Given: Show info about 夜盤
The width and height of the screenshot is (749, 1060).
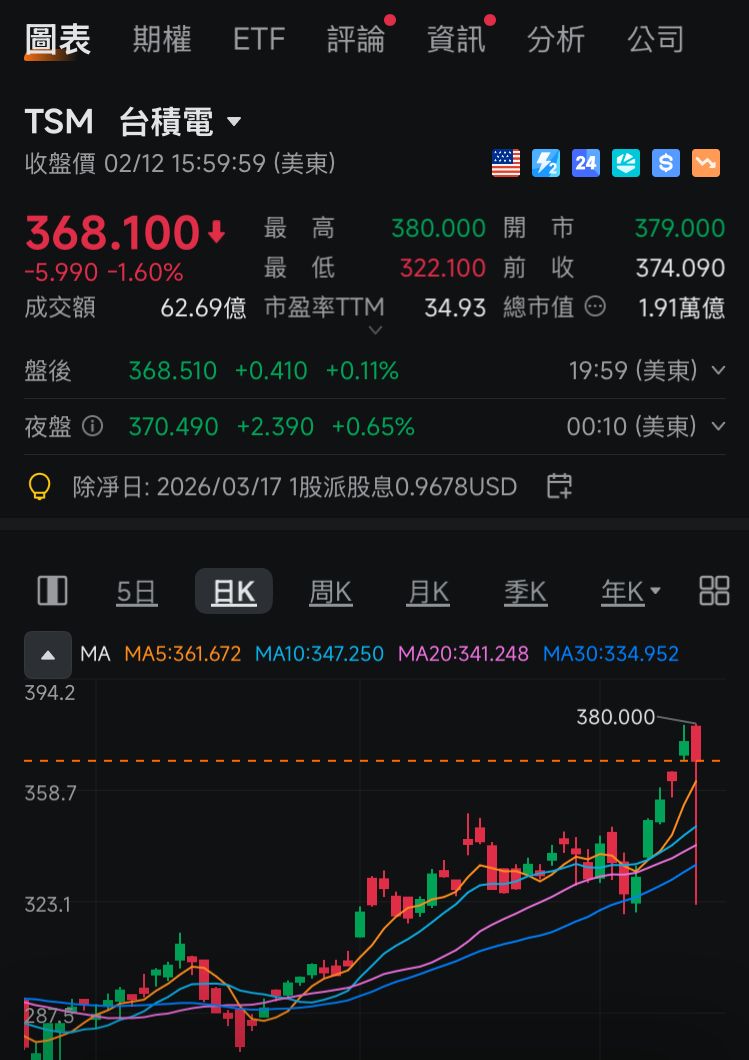Looking at the screenshot, I should click(92, 427).
